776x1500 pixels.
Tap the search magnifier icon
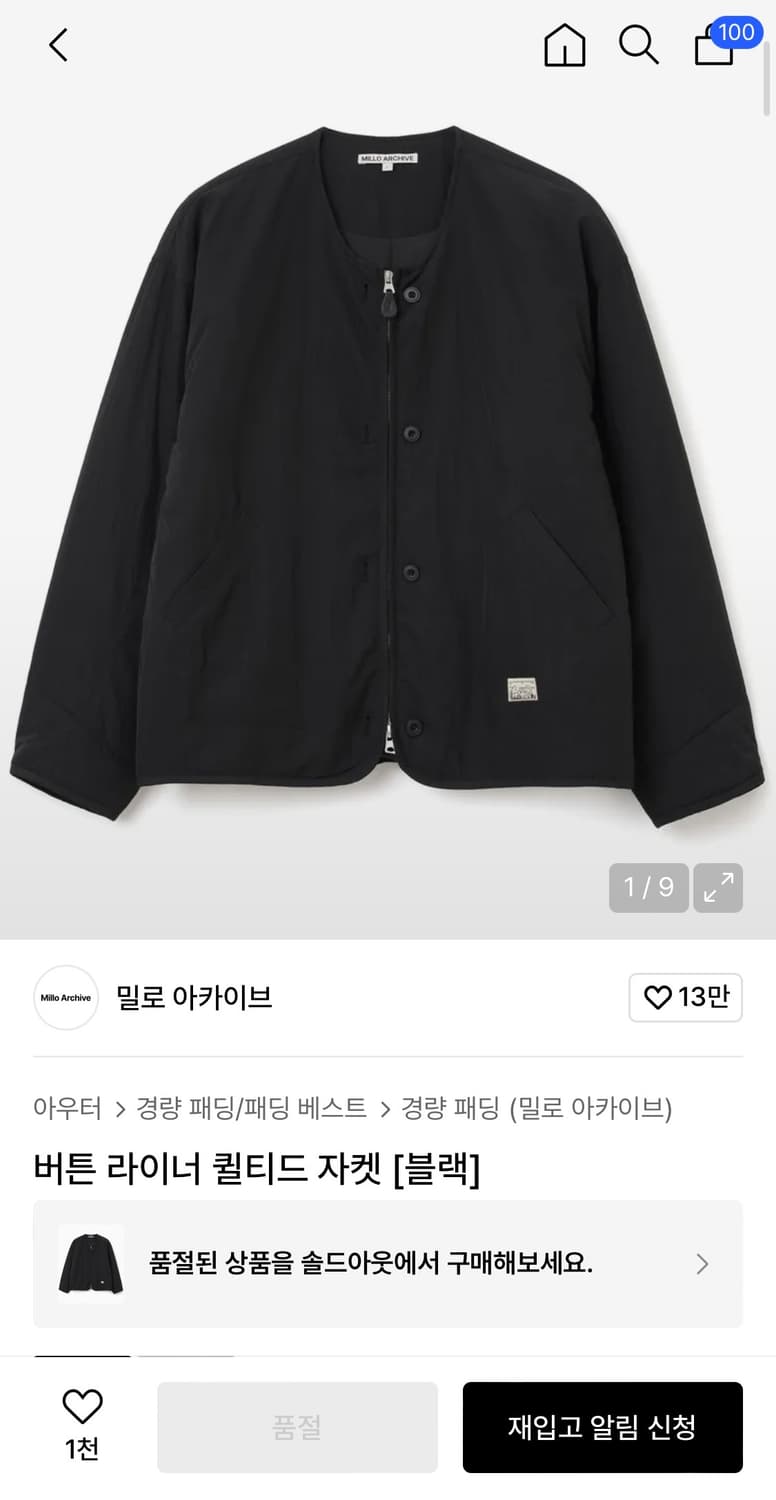pyautogui.click(x=639, y=45)
